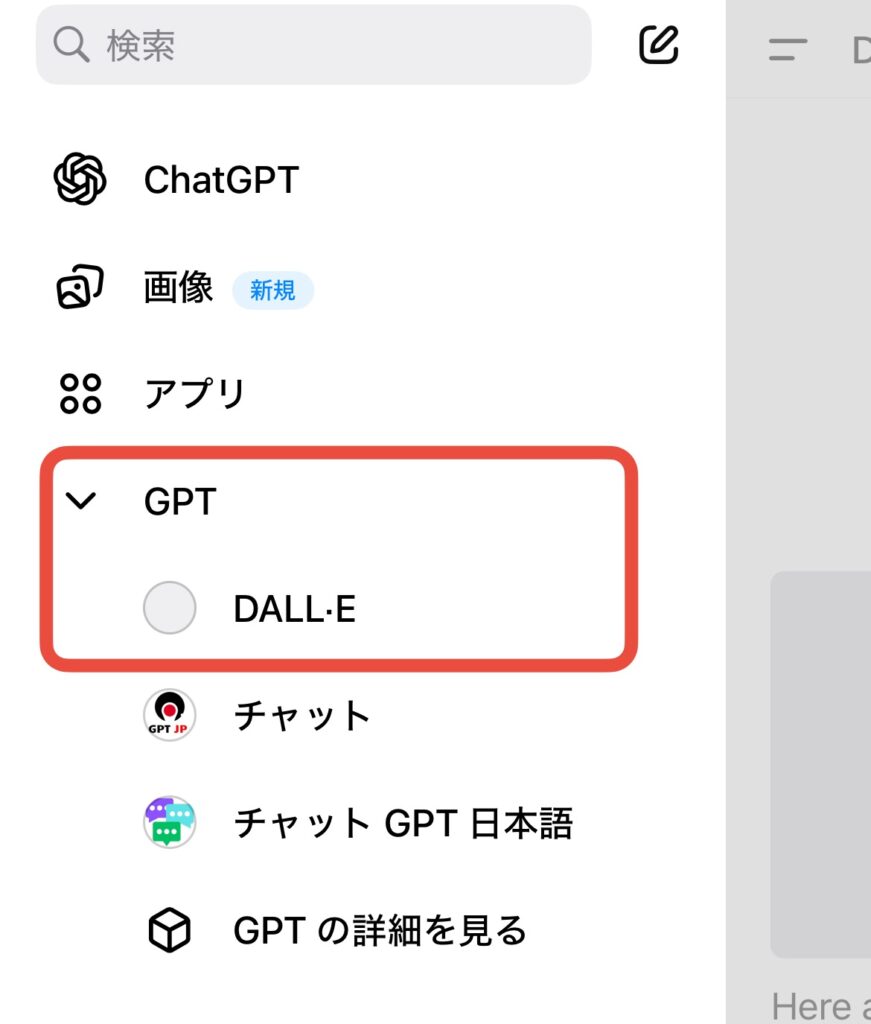Tap the 検索 search field
Image resolution: width=871 pixels, height=1024 pixels.
point(312,45)
